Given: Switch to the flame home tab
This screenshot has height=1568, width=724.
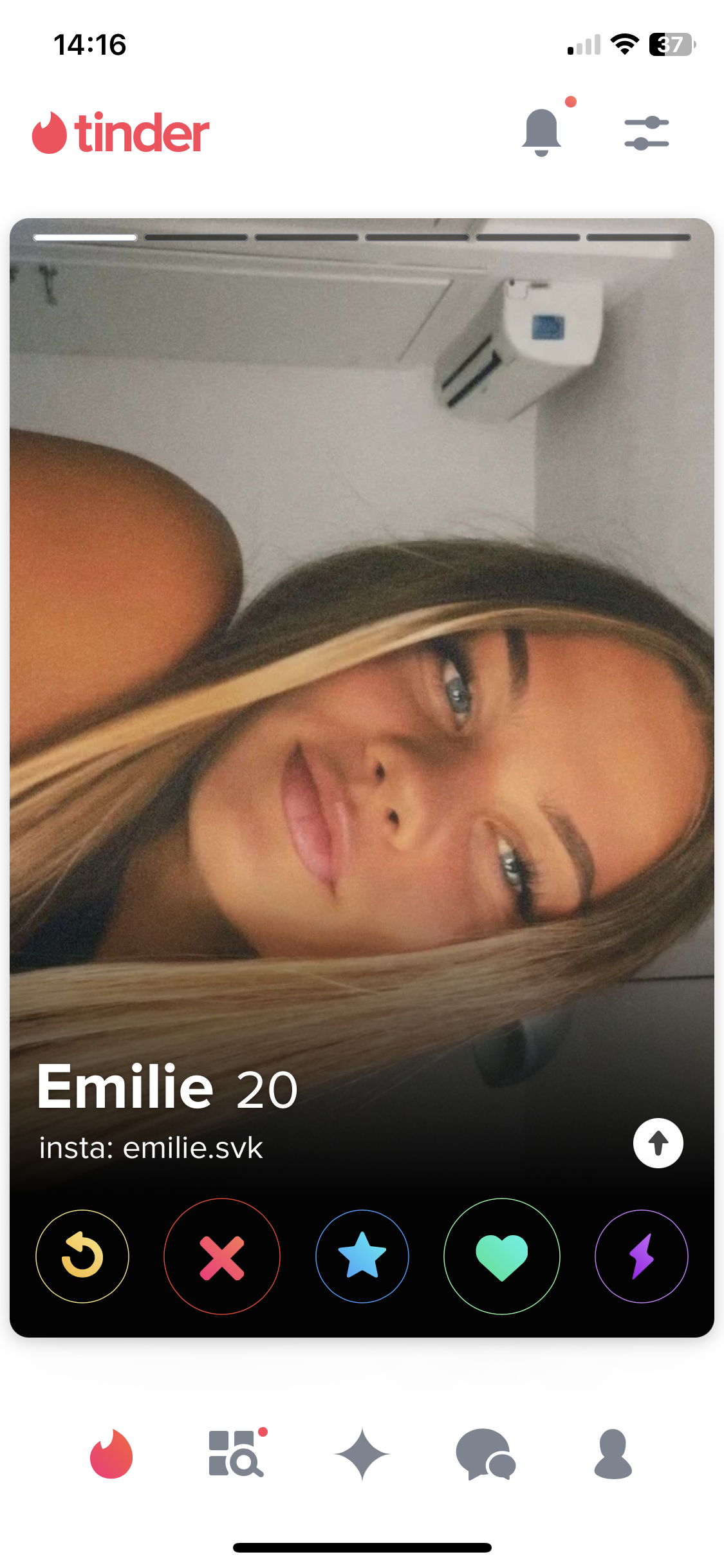Looking at the screenshot, I should tap(111, 1454).
